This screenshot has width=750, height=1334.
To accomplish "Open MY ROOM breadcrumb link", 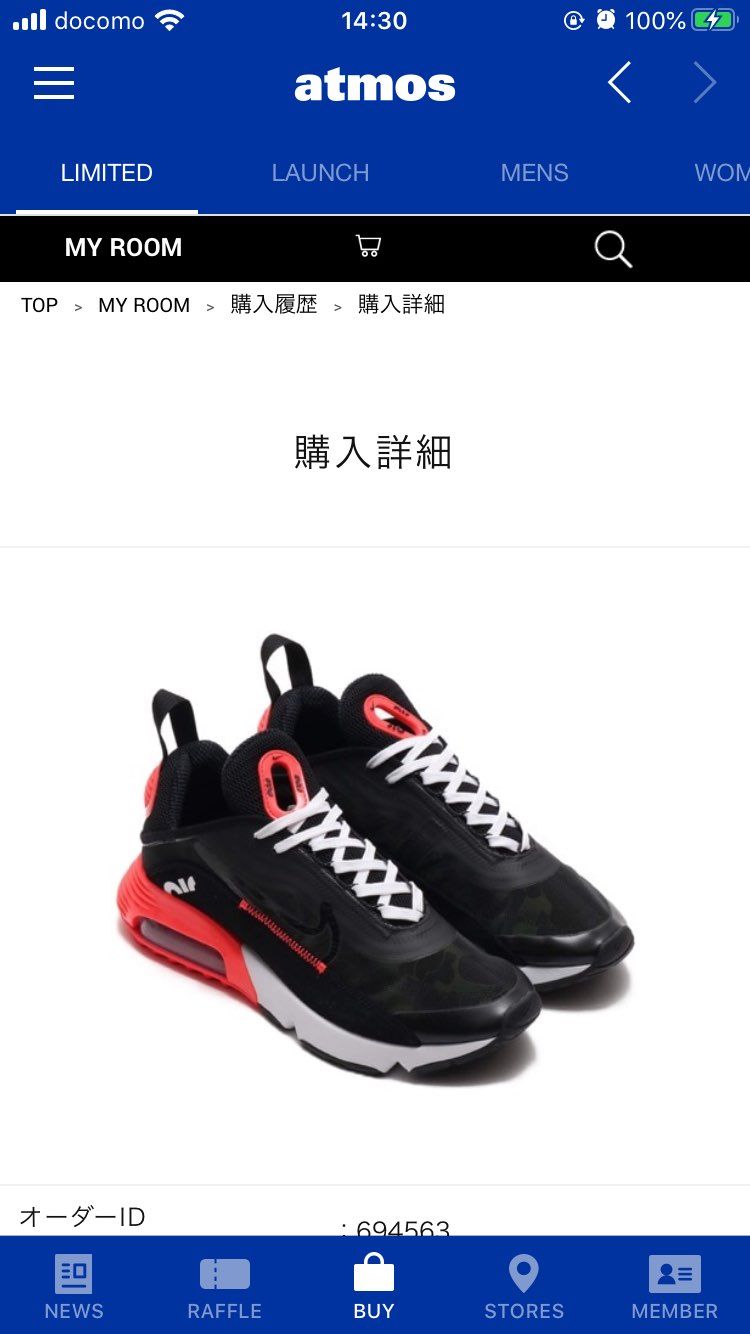I will point(144,306).
